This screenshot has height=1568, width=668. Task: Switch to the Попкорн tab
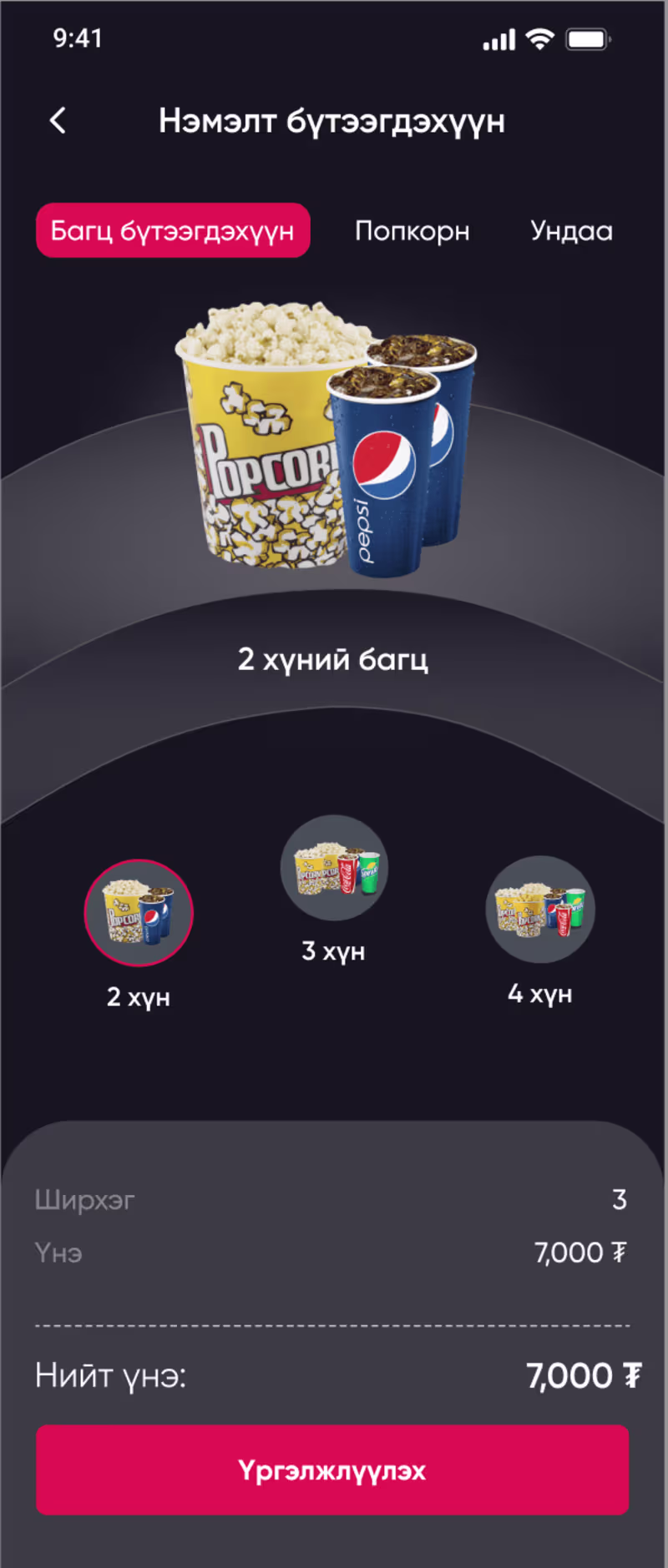412,231
